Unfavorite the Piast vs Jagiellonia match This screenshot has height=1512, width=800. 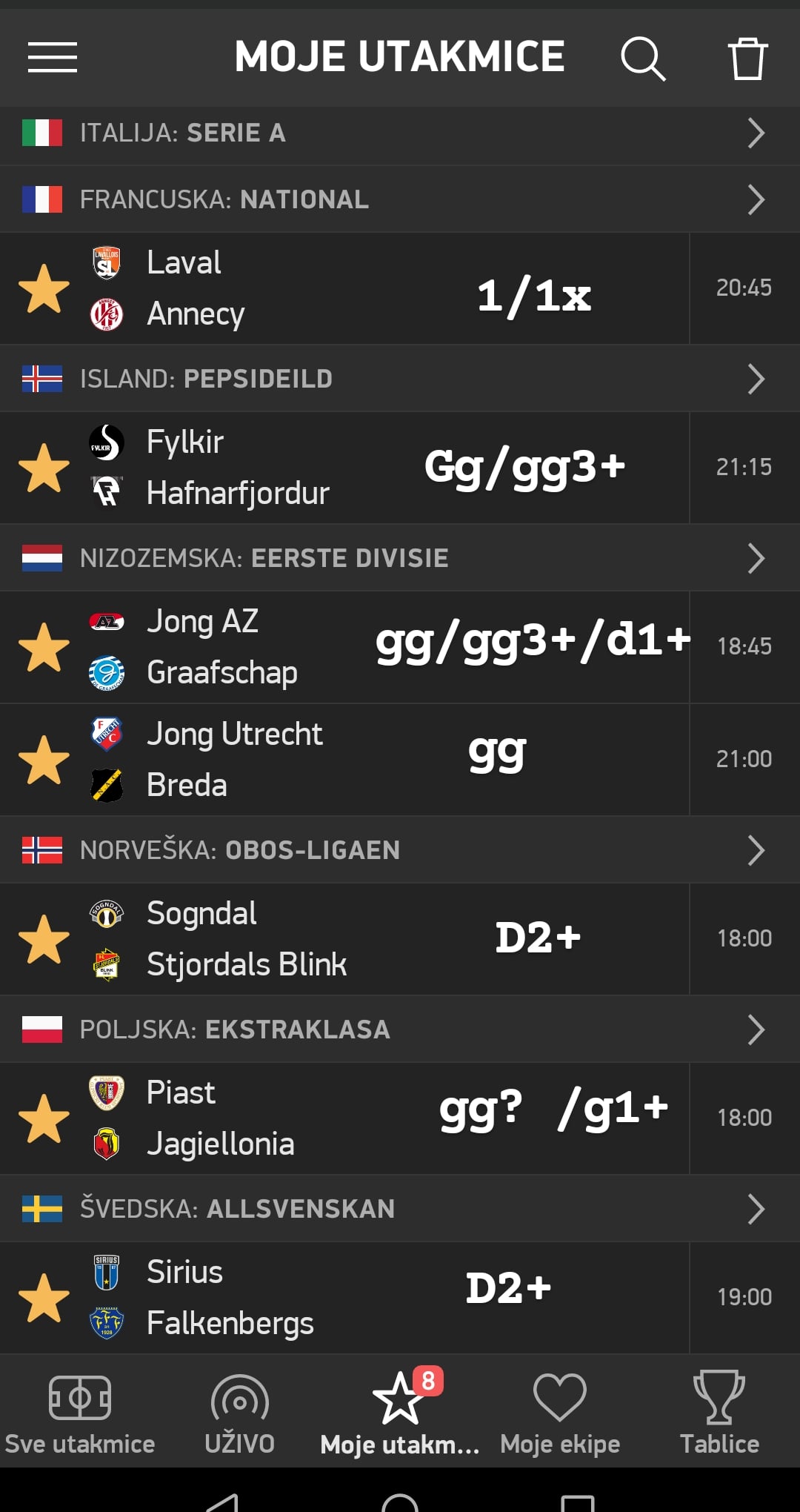click(x=44, y=1118)
